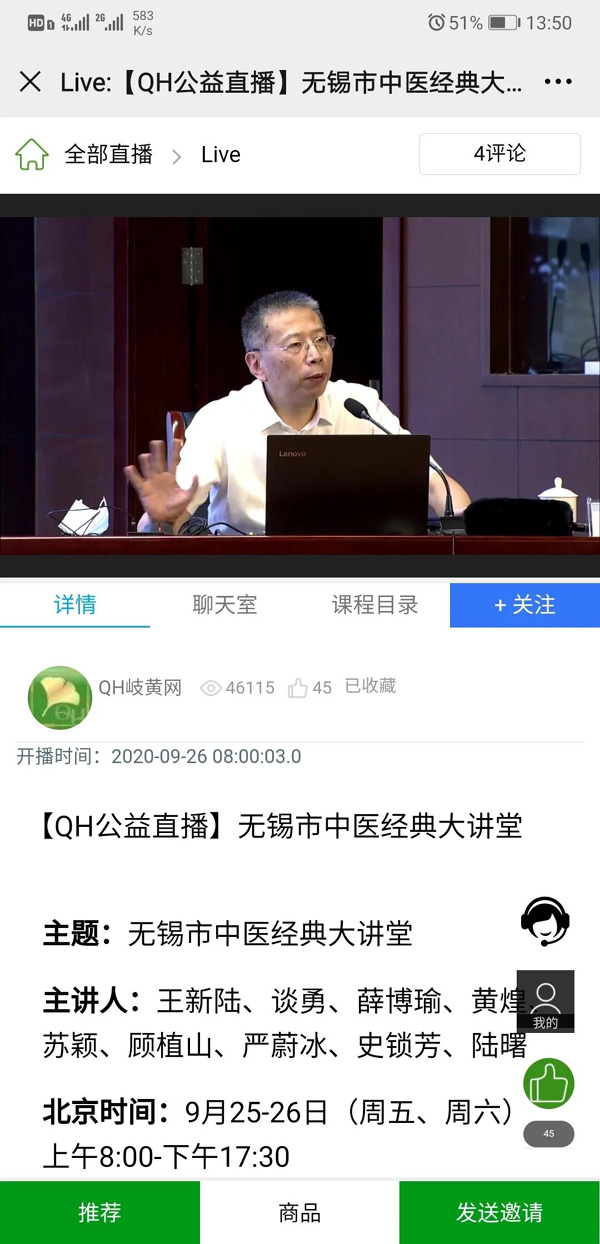Open the 我的 profile shortcut
This screenshot has width=600, height=1244.
coord(545,1001)
